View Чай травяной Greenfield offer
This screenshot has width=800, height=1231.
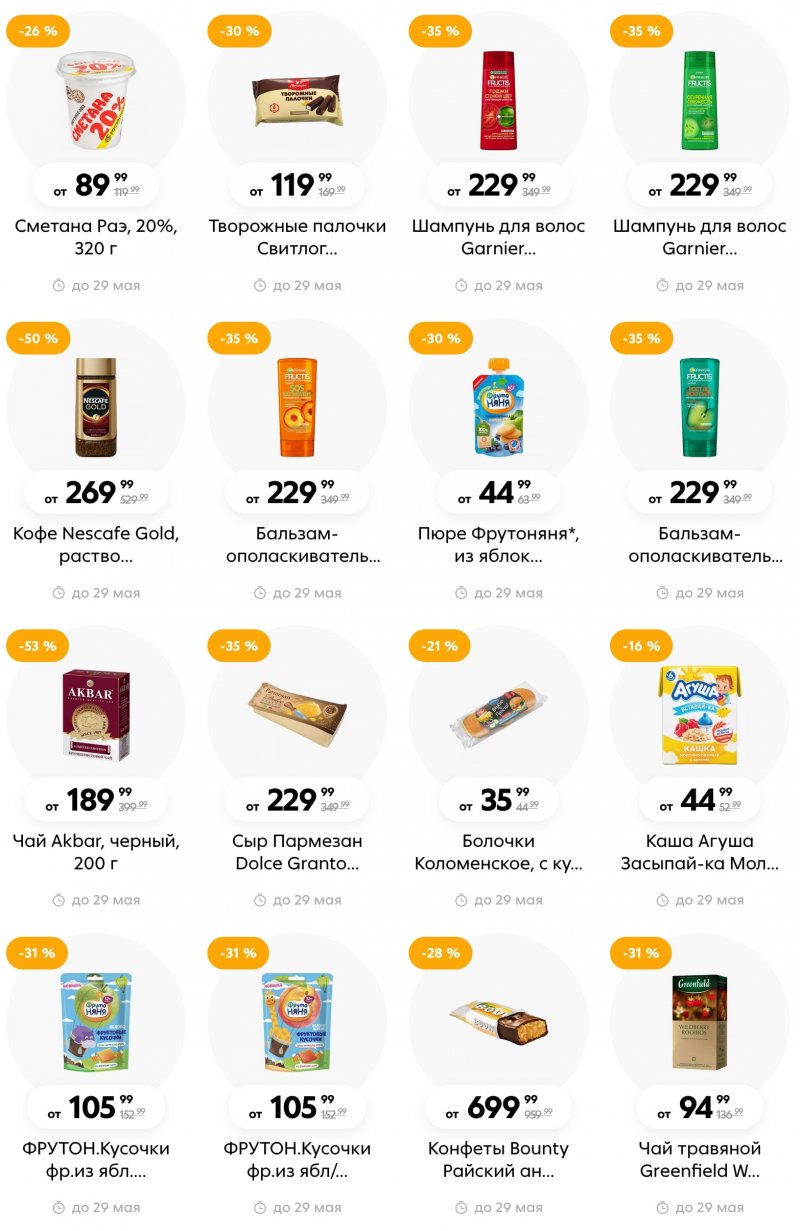pyautogui.click(x=699, y=1022)
